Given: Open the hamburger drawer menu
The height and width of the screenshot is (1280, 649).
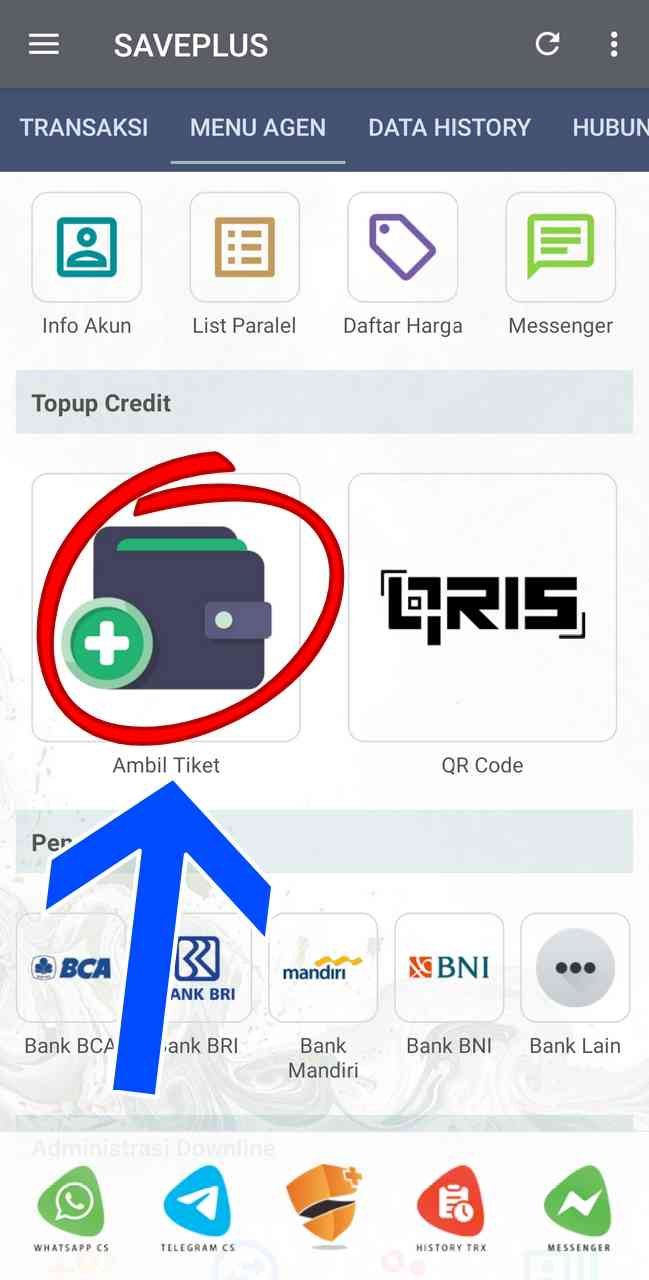Looking at the screenshot, I should 44,45.
